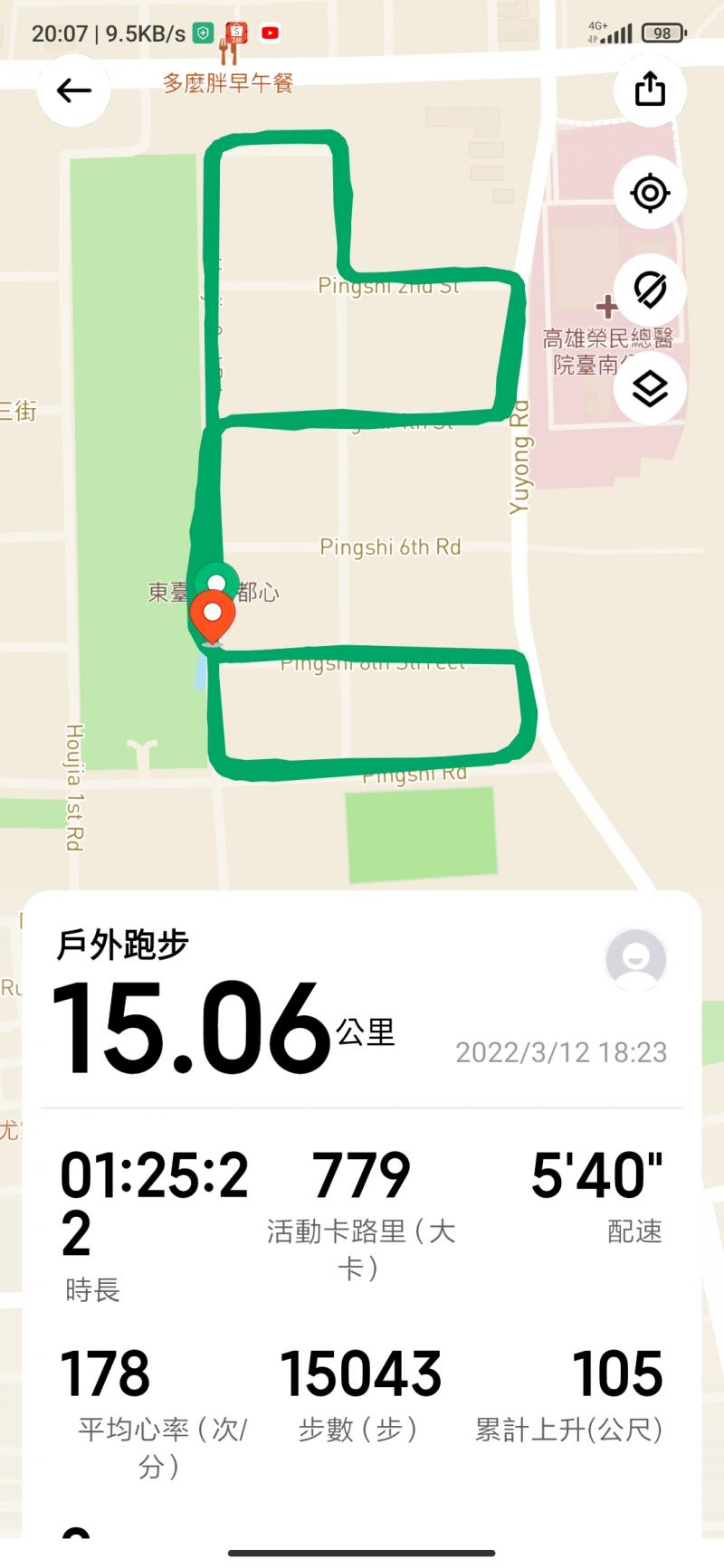
Task: Toggle the hide map track button
Action: point(650,290)
